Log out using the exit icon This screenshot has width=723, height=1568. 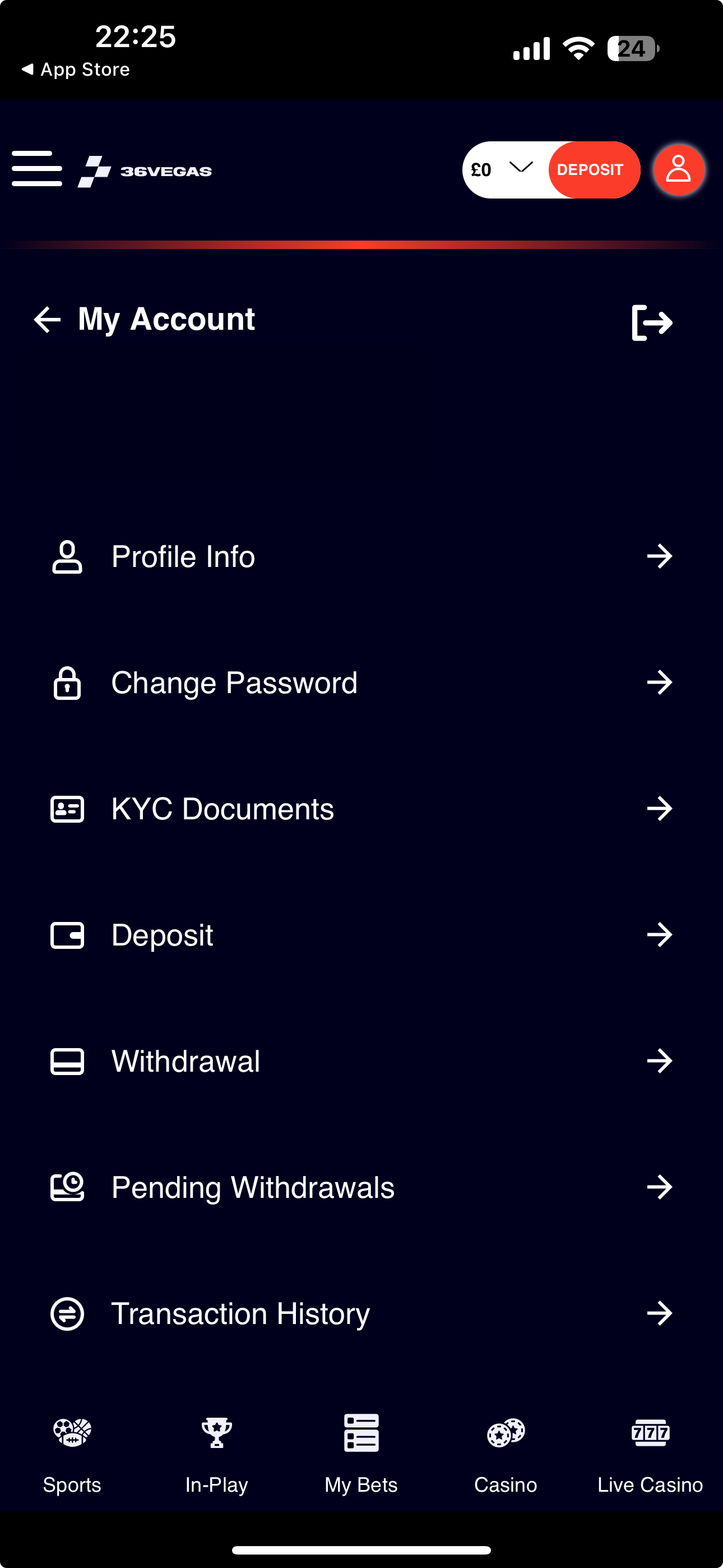(x=652, y=322)
